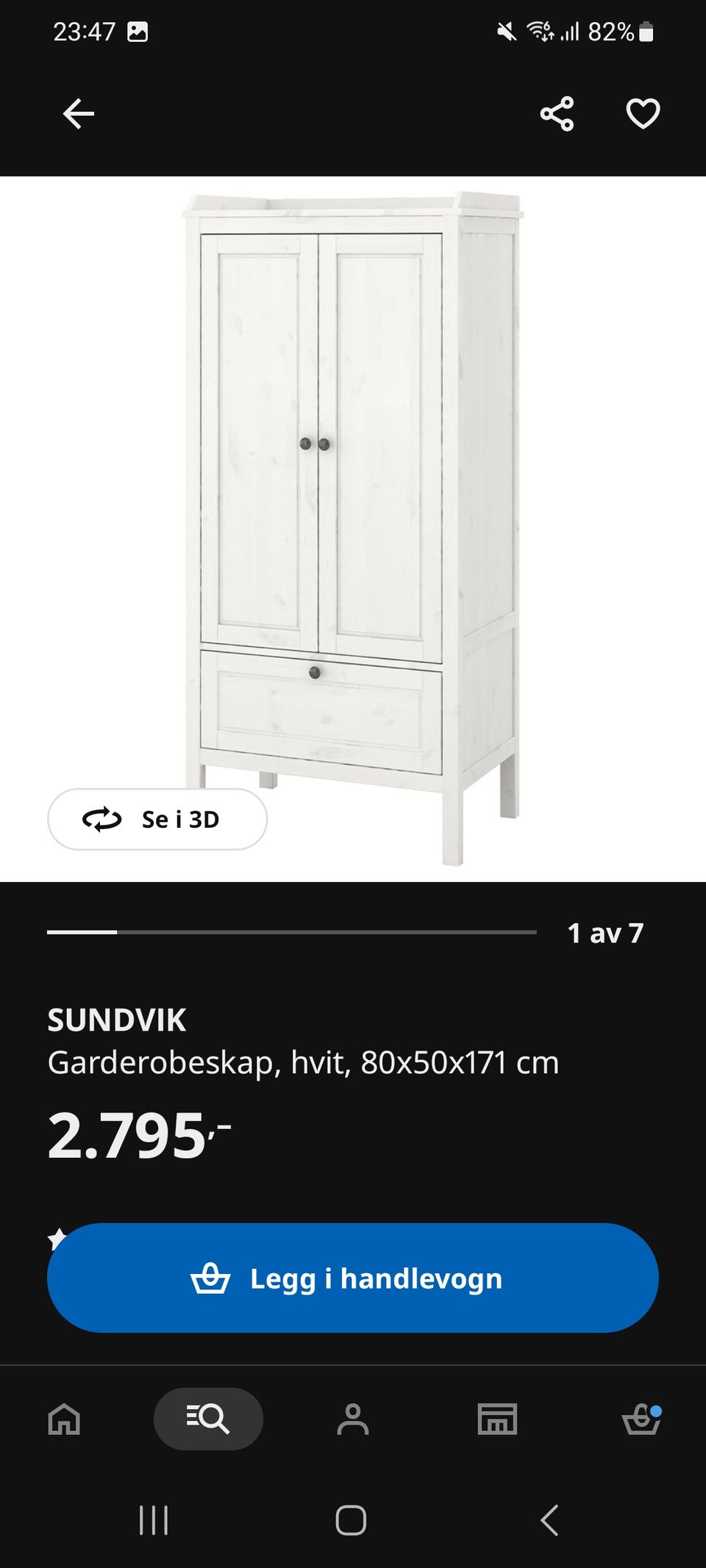Switch to the home tab
The width and height of the screenshot is (706, 1568).
64,1419
